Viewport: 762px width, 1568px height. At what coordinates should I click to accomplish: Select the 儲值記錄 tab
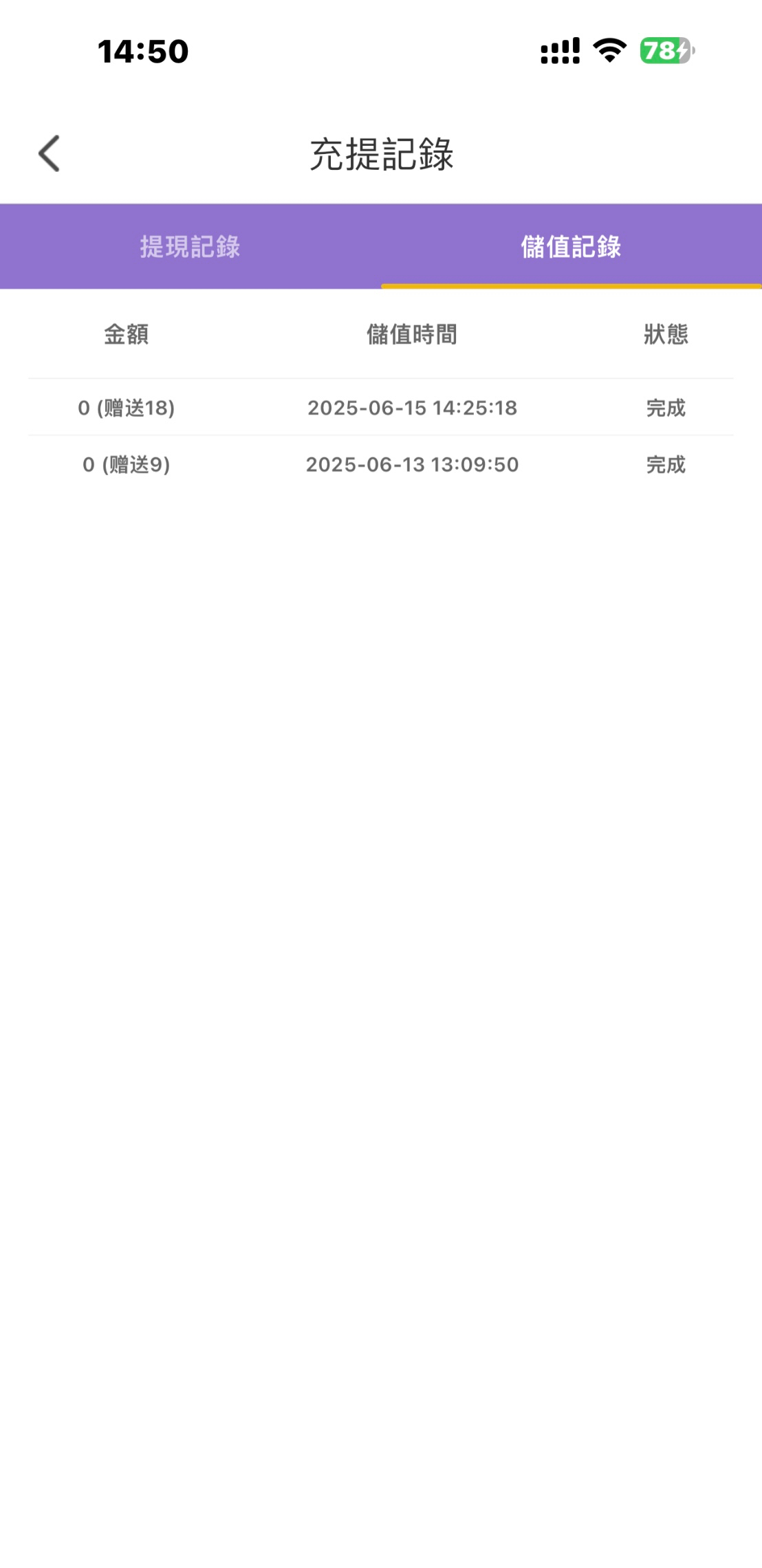(571, 247)
